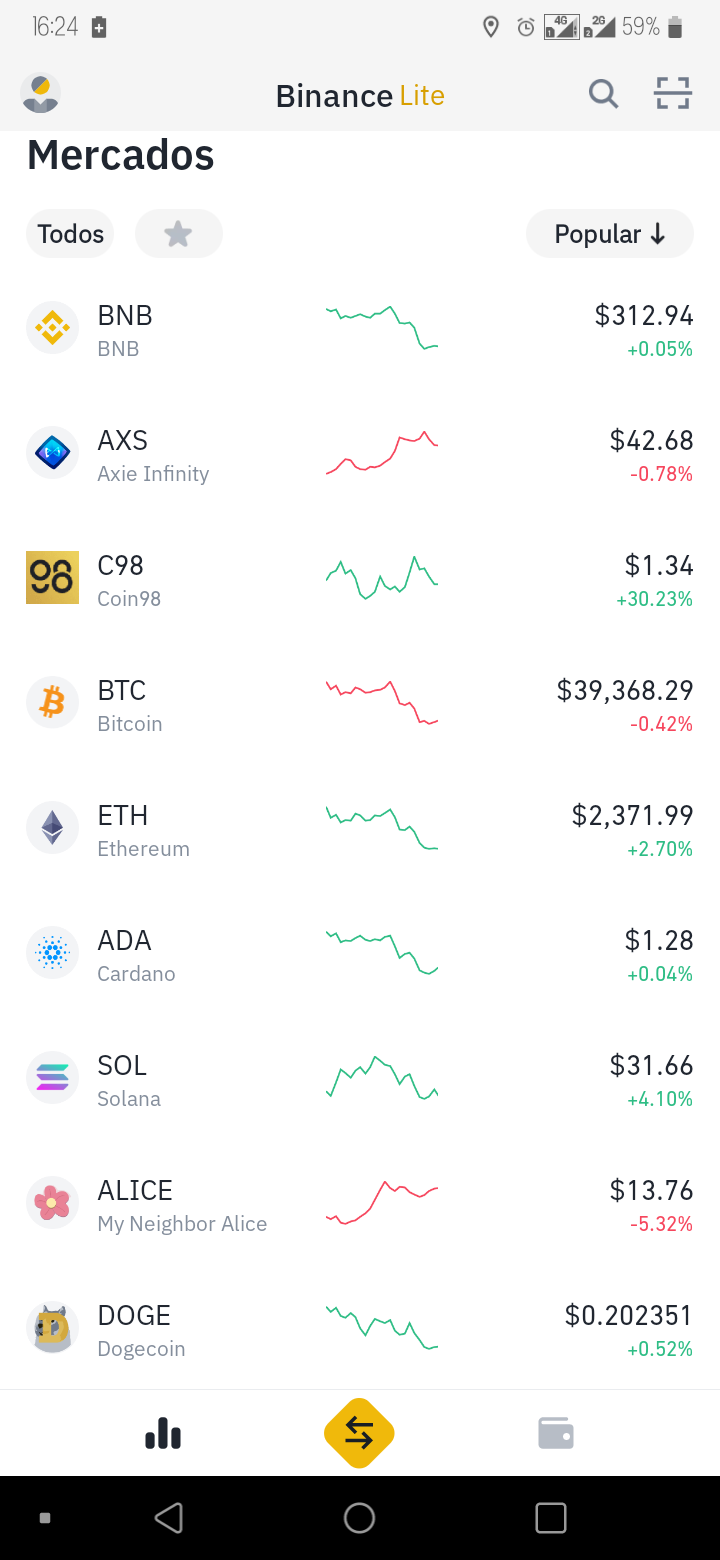
Task: Switch to the markets chart tab
Action: pyautogui.click(x=163, y=1433)
